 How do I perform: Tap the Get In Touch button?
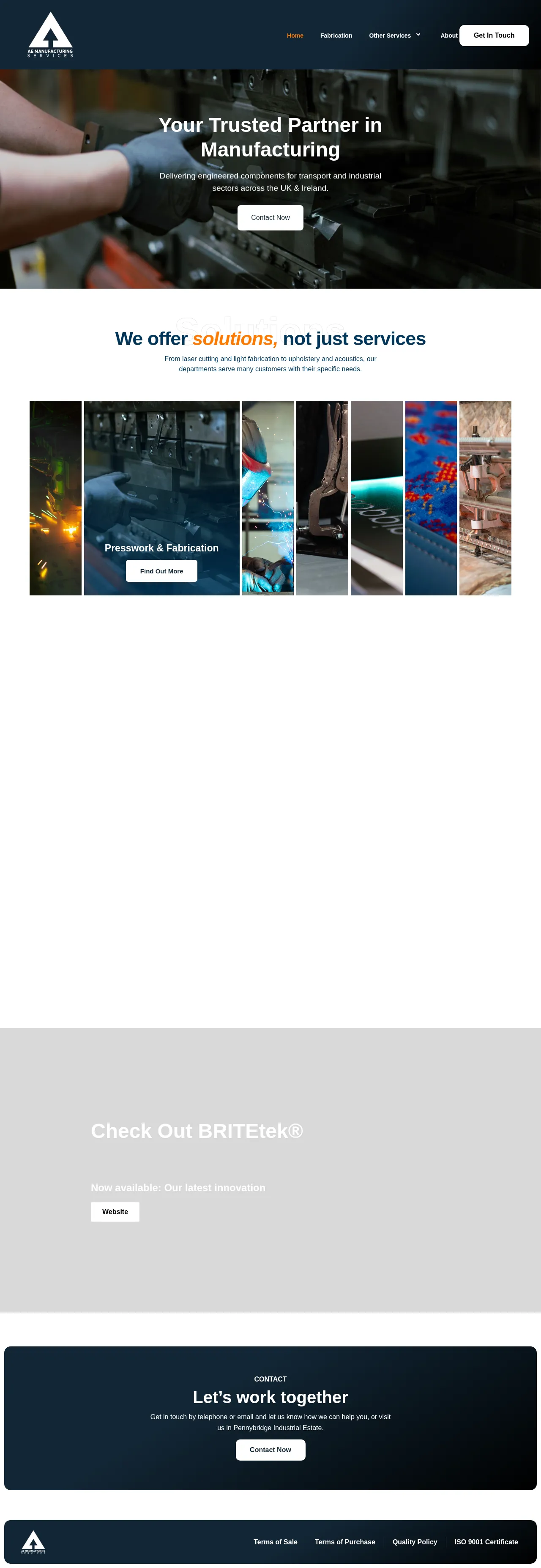coord(494,35)
